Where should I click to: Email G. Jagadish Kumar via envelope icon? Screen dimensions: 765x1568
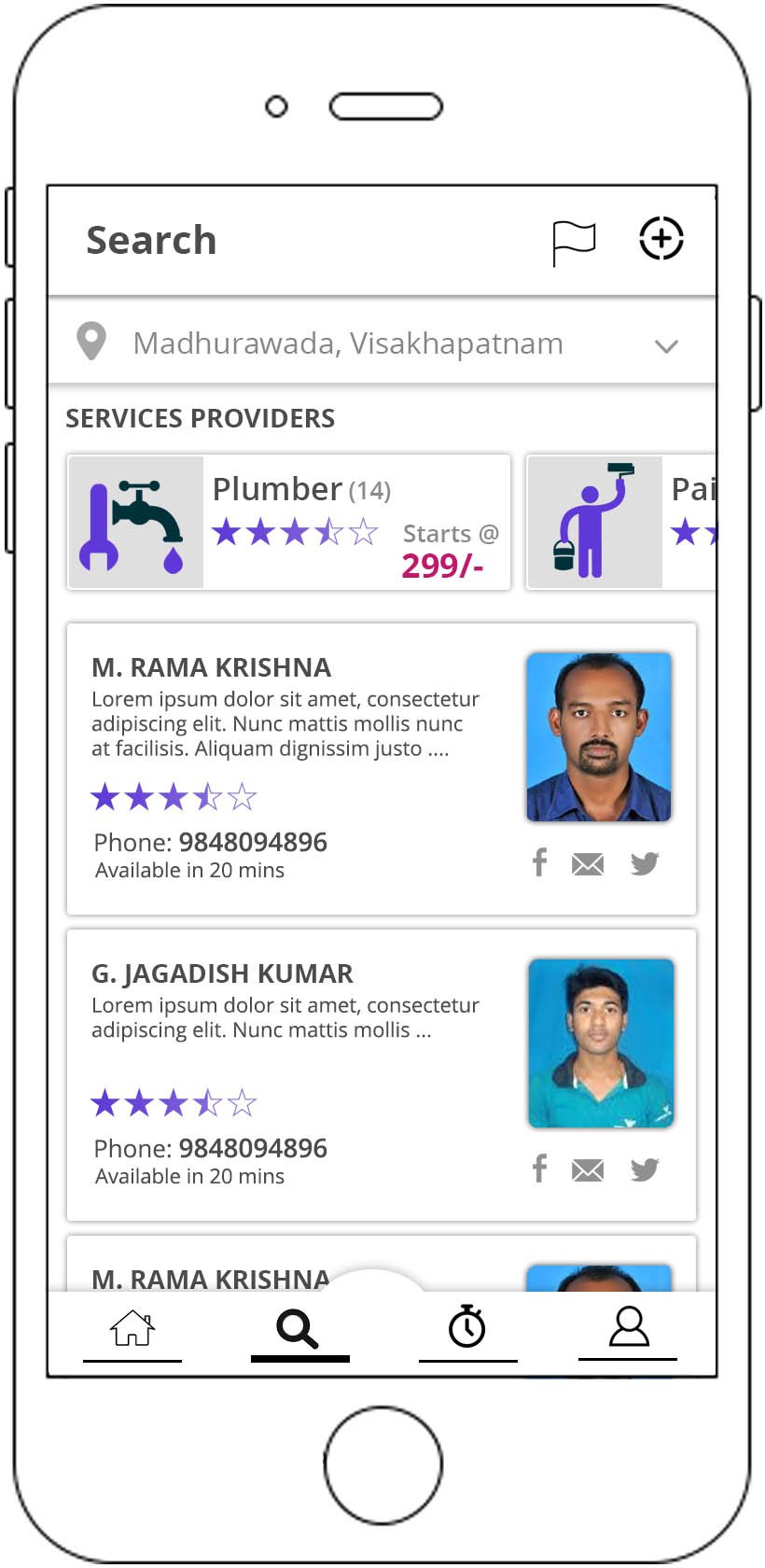click(x=587, y=1170)
